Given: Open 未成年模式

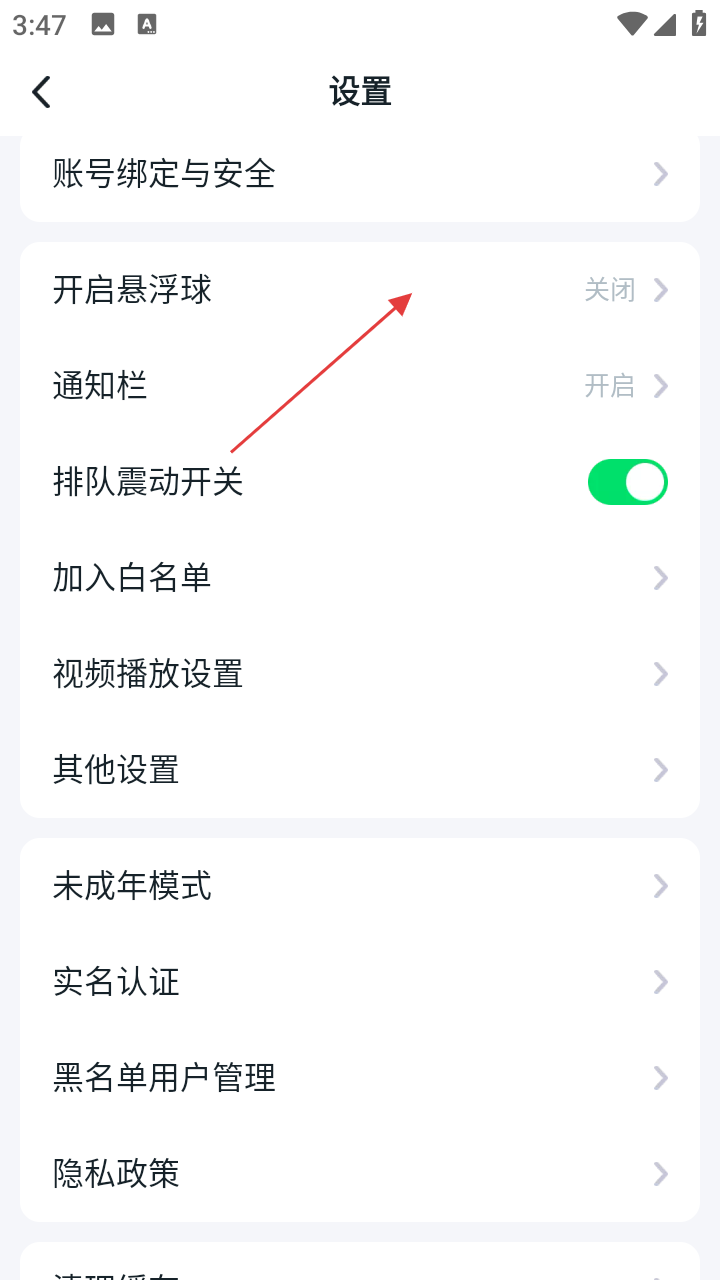Looking at the screenshot, I should (360, 886).
